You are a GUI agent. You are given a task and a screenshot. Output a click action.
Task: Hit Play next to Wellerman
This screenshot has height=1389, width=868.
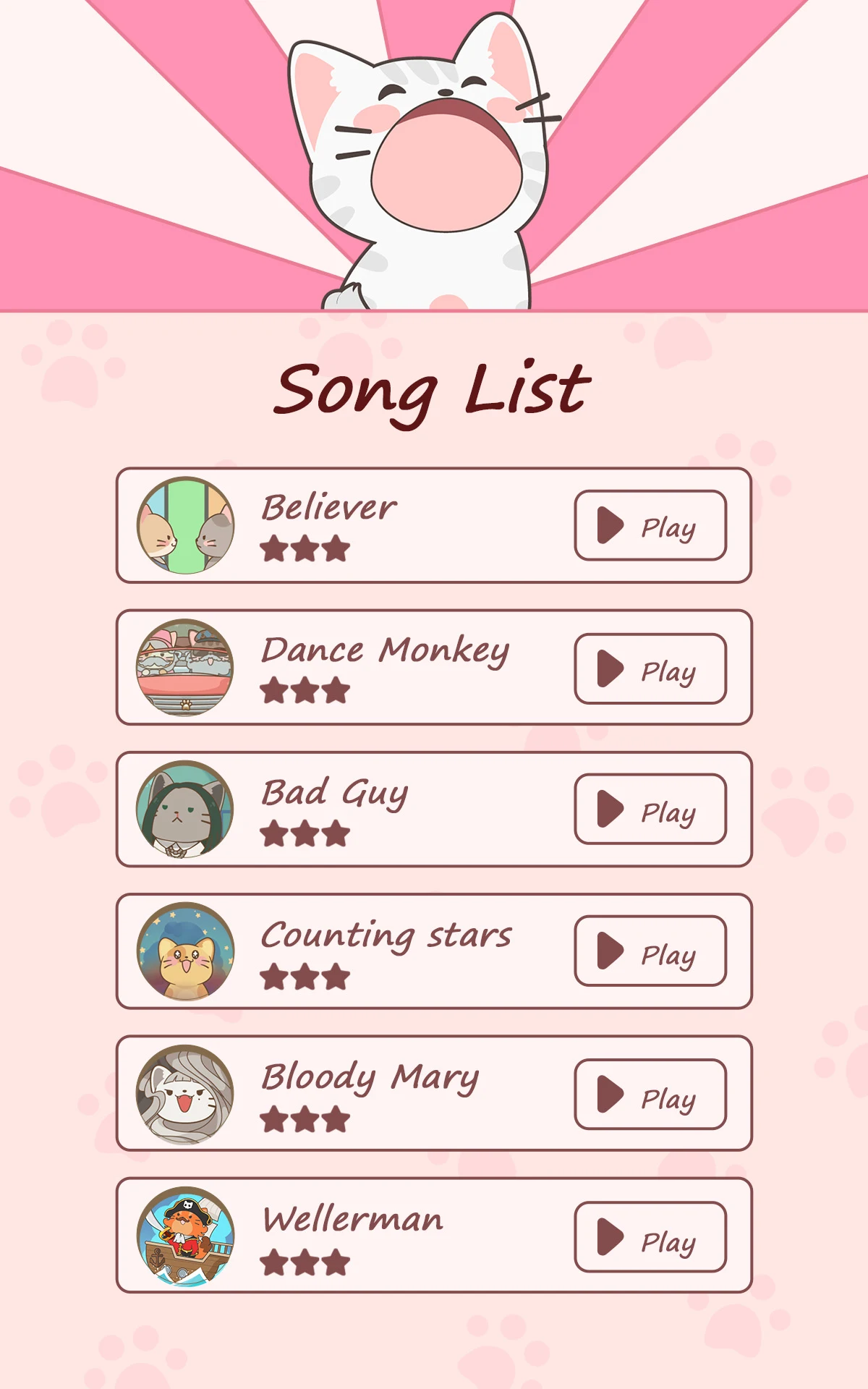tap(650, 1237)
